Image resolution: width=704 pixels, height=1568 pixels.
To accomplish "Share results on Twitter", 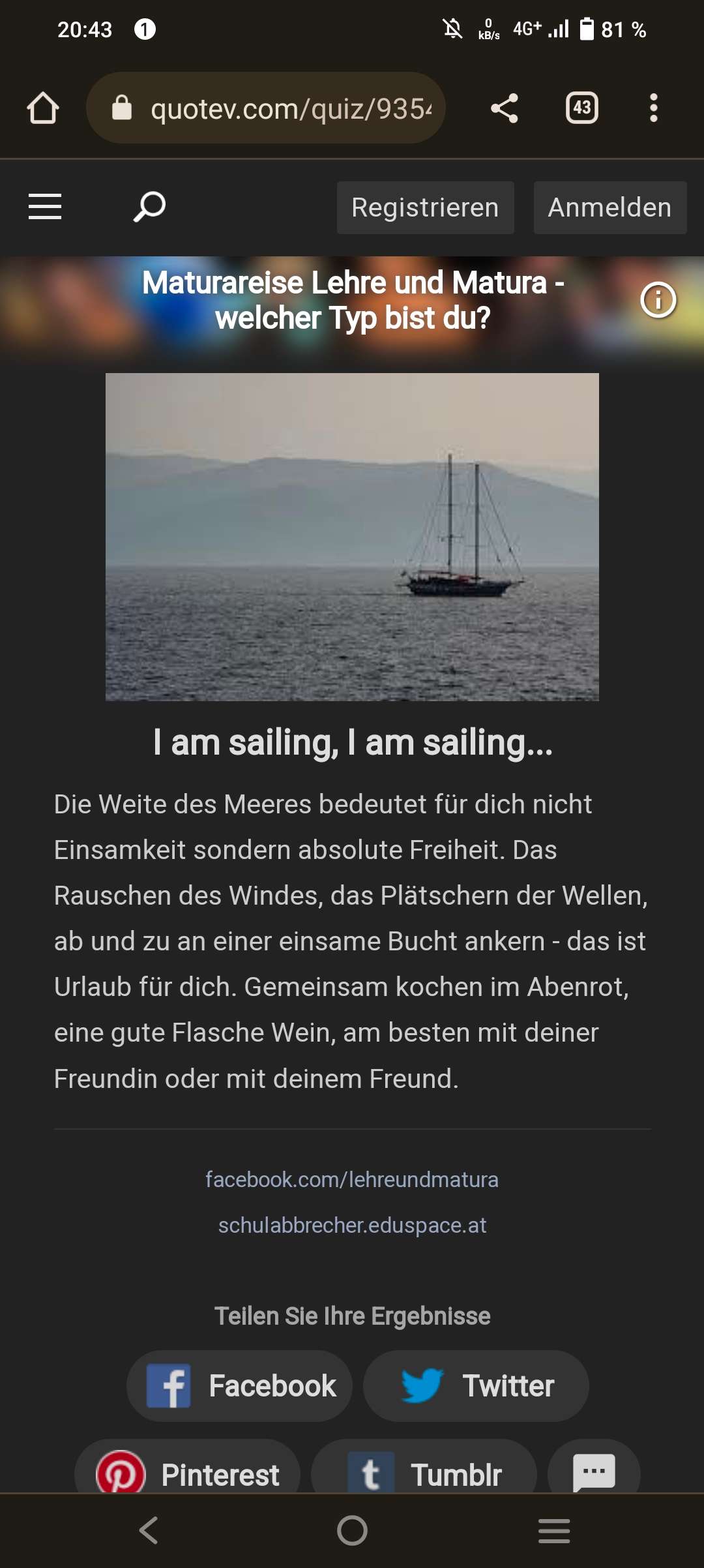I will point(476,1385).
